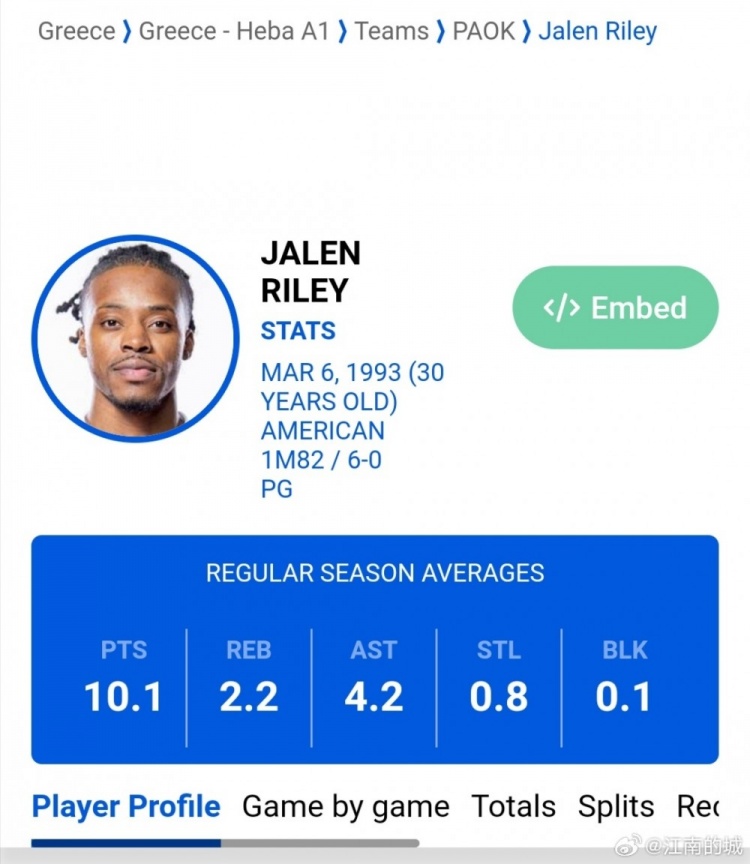Open the Splits tab
Screen dimensions: 750x864
pyautogui.click(x=616, y=806)
